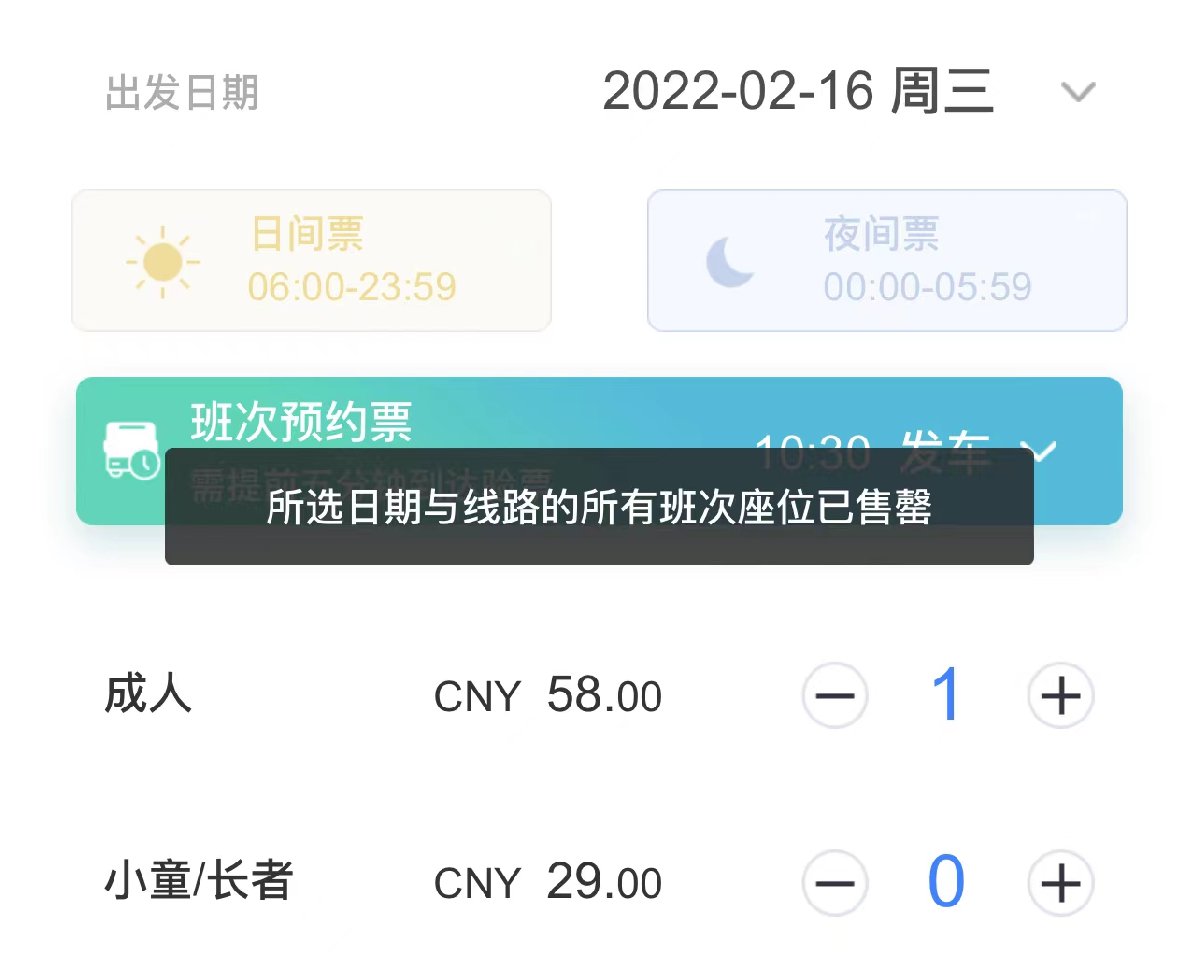Increase the 成人 ticket count
Image resolution: width=1200 pixels, height=976 pixels.
click(1061, 695)
